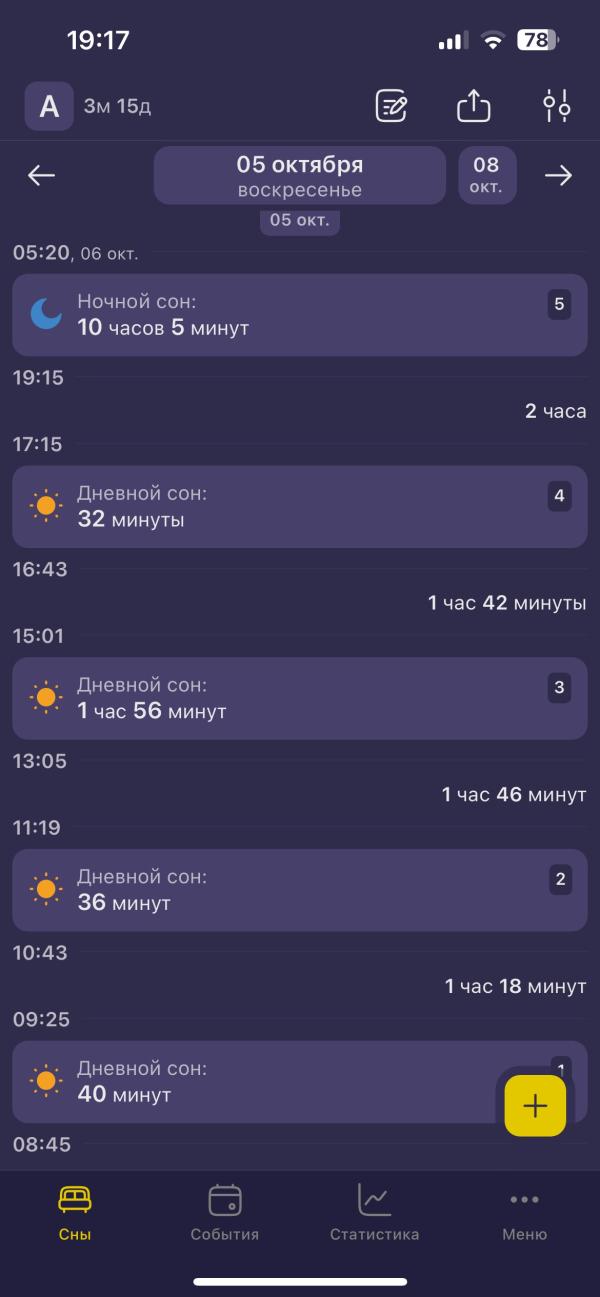Screen dimensions: 600x1297
Task: Add a new sleep record
Action: (535, 1105)
